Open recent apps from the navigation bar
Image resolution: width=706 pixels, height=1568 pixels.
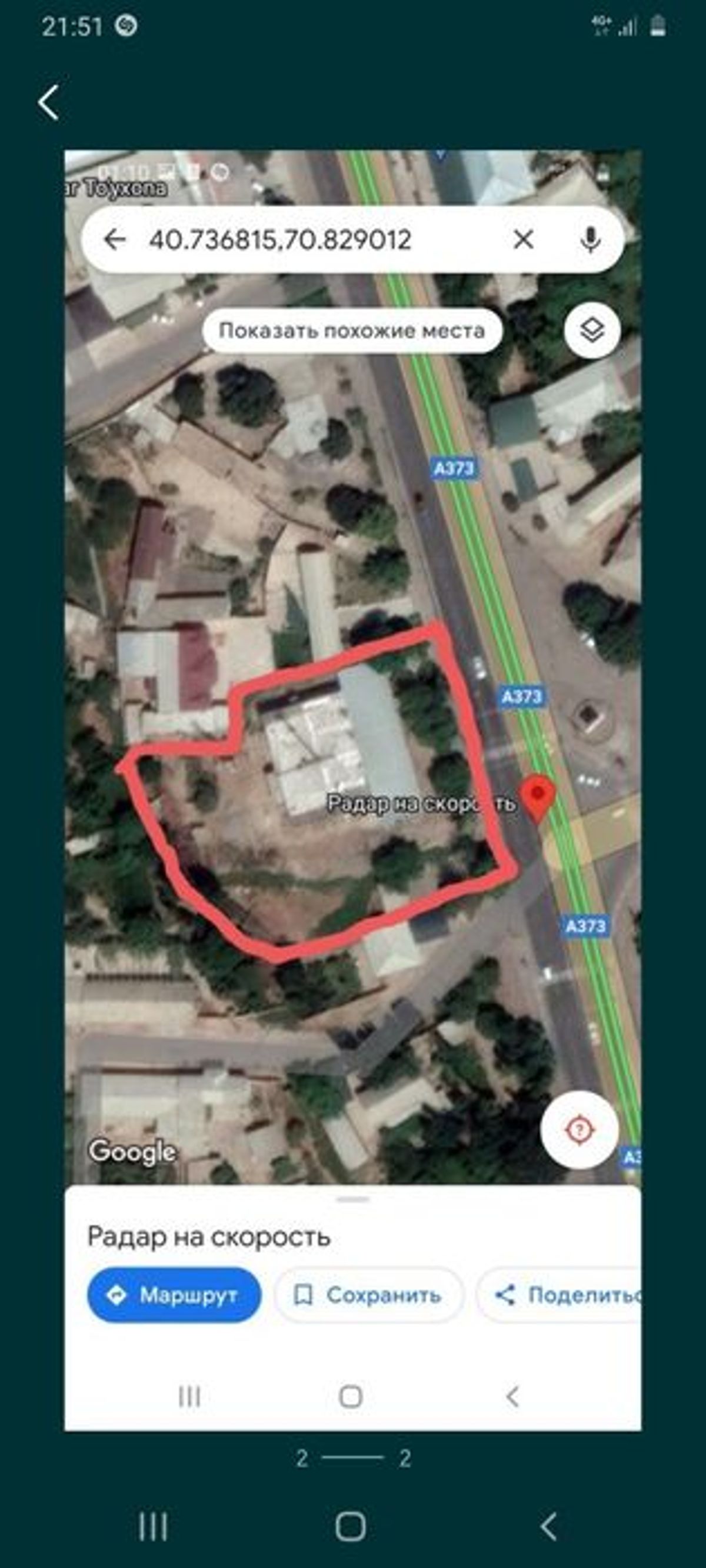(x=152, y=1527)
